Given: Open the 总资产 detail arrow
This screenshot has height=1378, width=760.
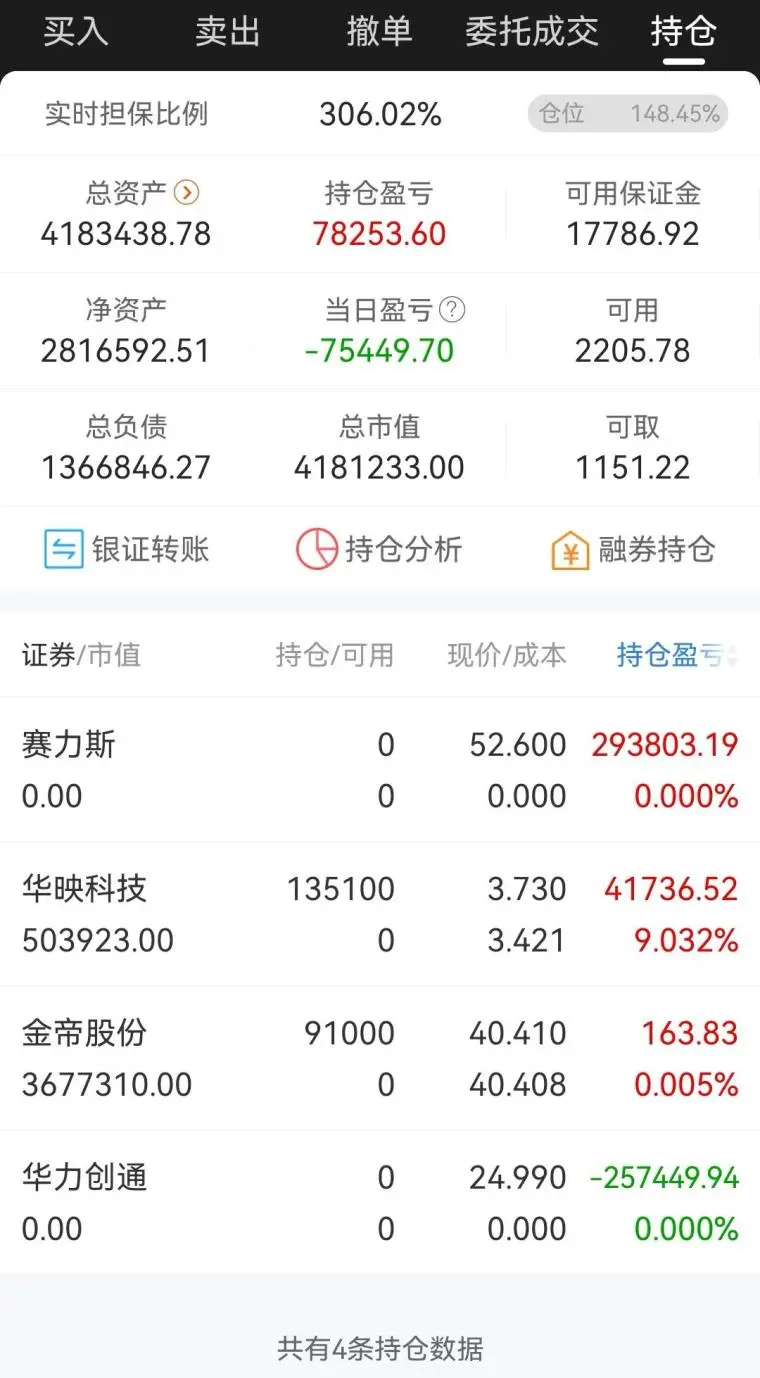Looking at the screenshot, I should click(187, 192).
